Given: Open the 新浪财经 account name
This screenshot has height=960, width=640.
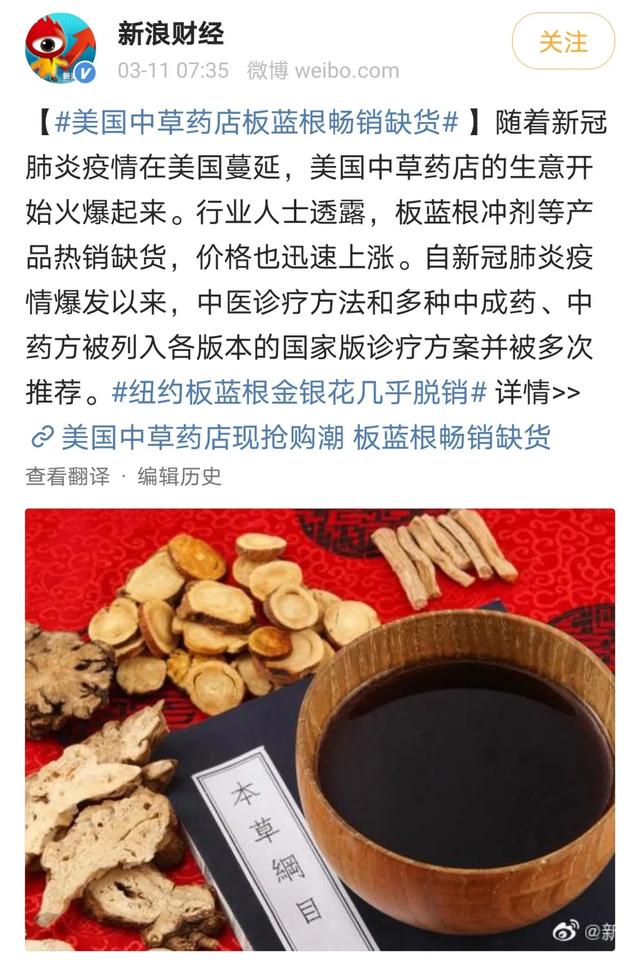Looking at the screenshot, I should 170,34.
